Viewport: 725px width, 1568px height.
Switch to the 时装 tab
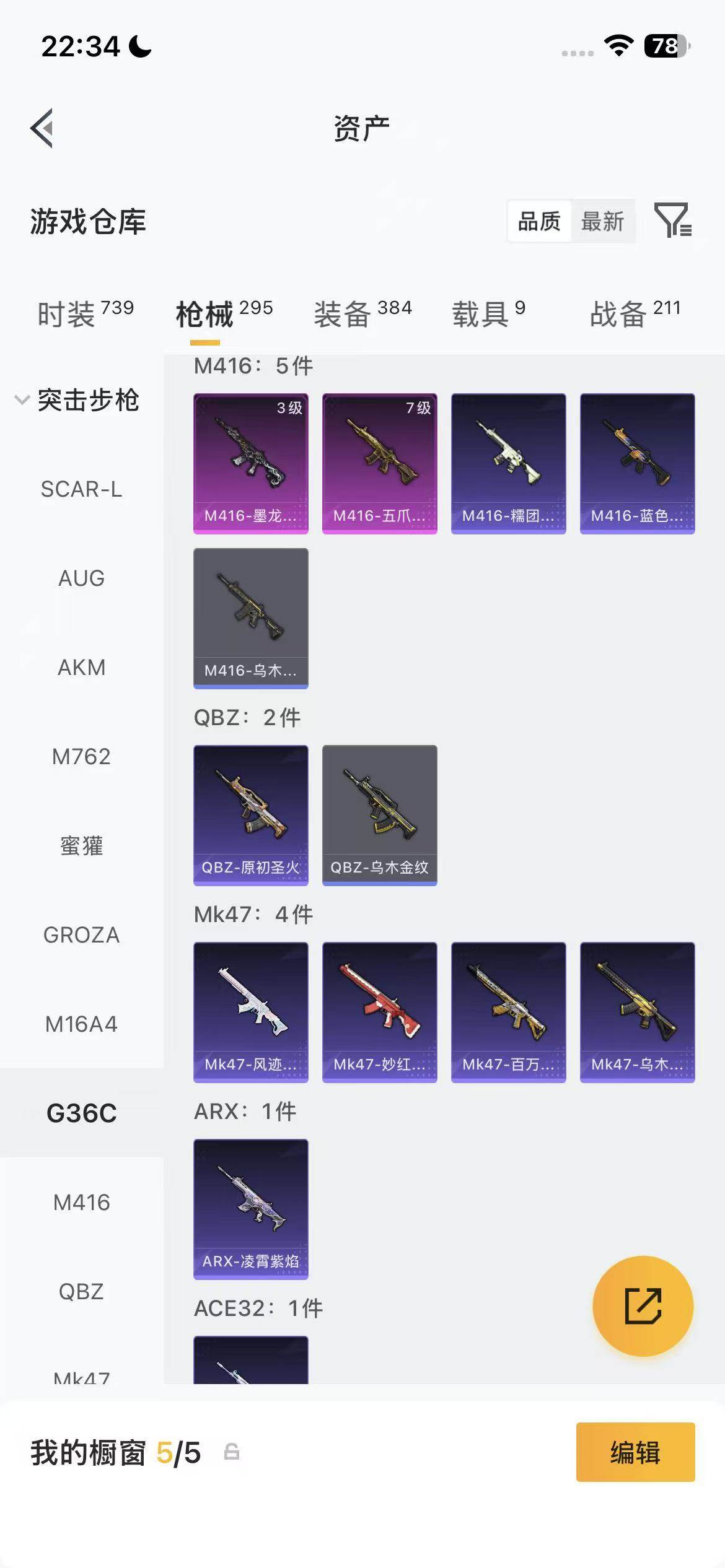click(86, 313)
